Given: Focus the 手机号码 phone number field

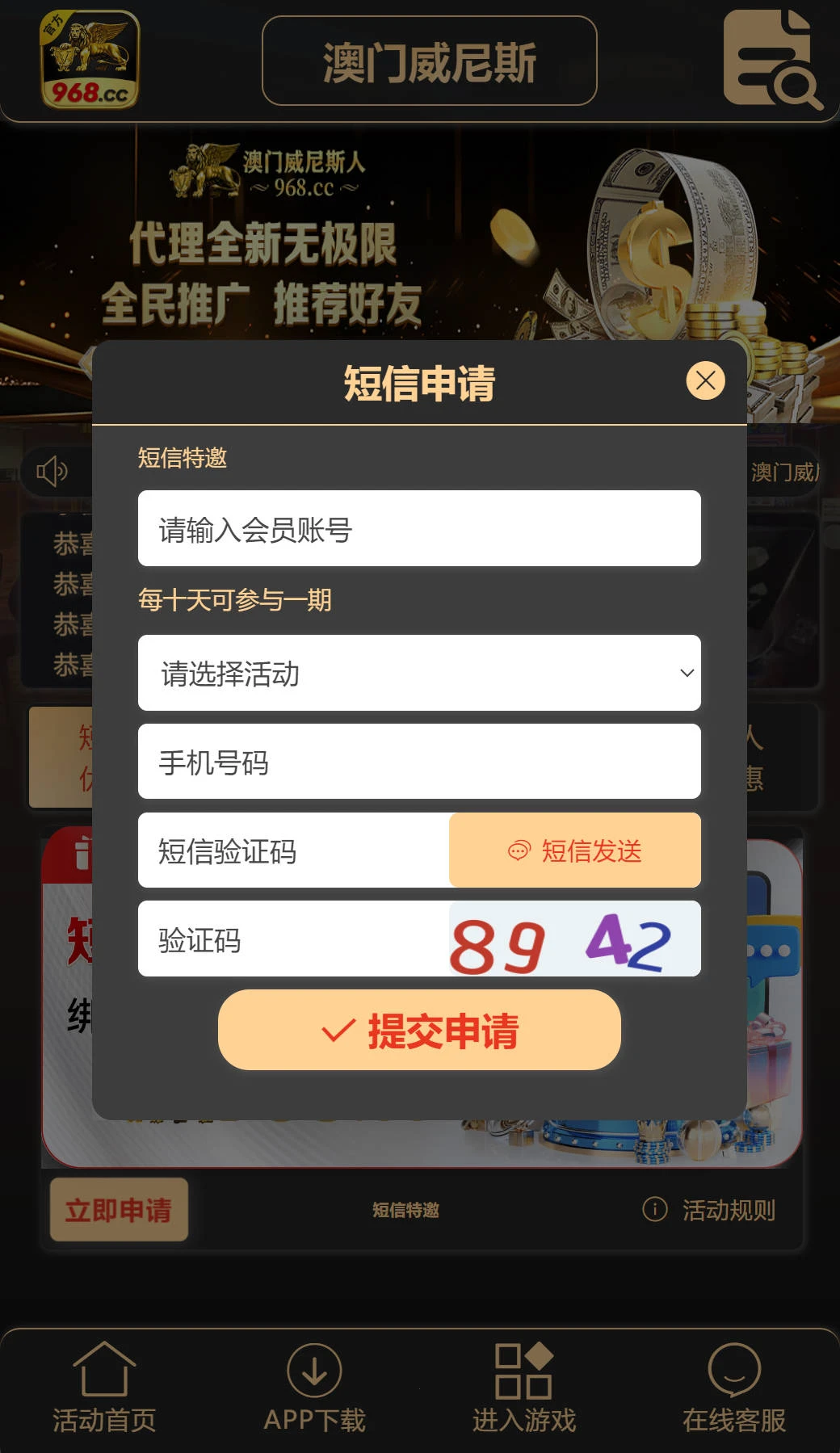Looking at the screenshot, I should [x=419, y=762].
